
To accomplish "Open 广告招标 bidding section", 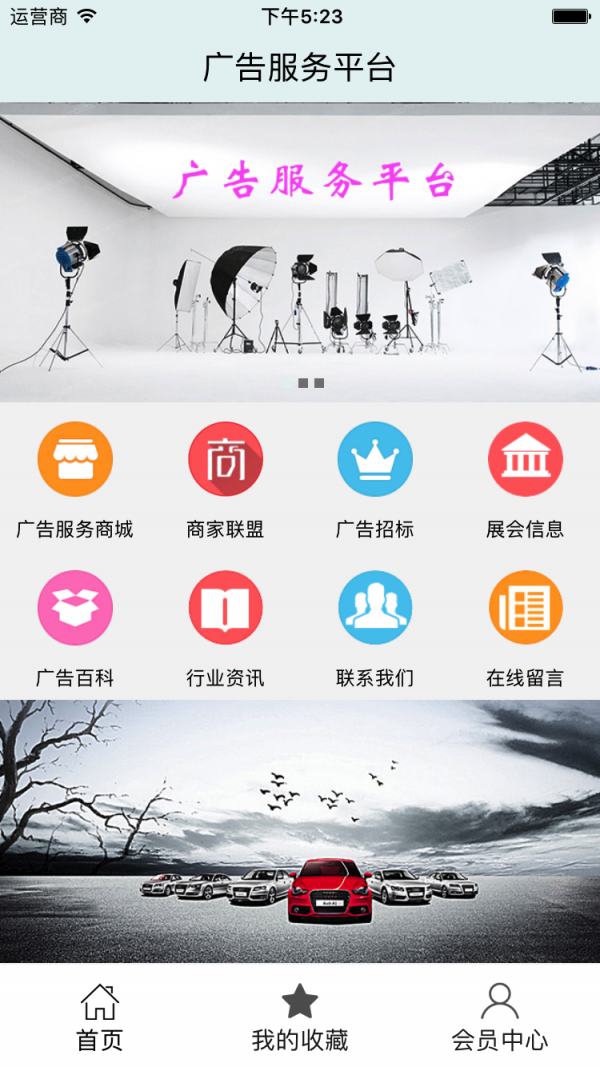I will (x=375, y=460).
